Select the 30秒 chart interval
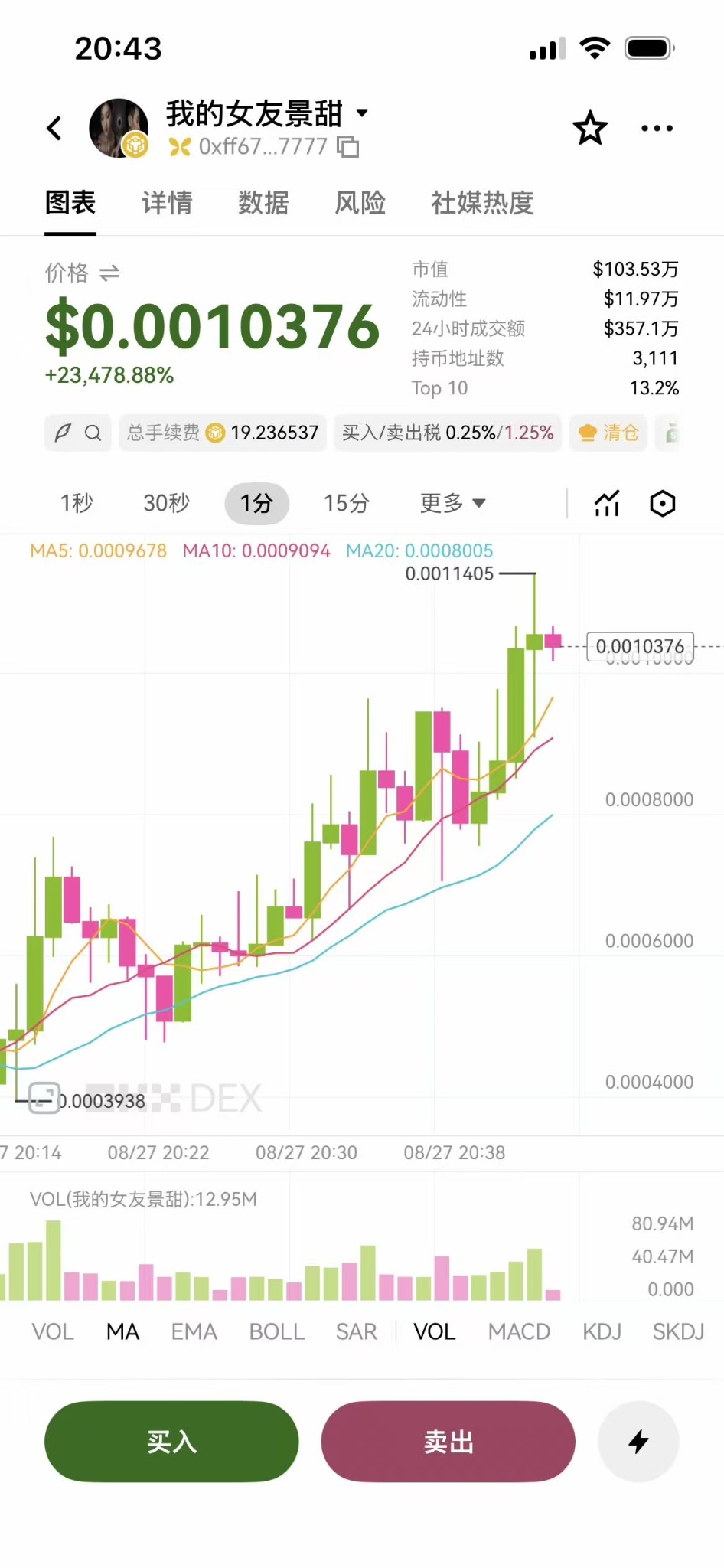The image size is (724, 1568). 166,503
